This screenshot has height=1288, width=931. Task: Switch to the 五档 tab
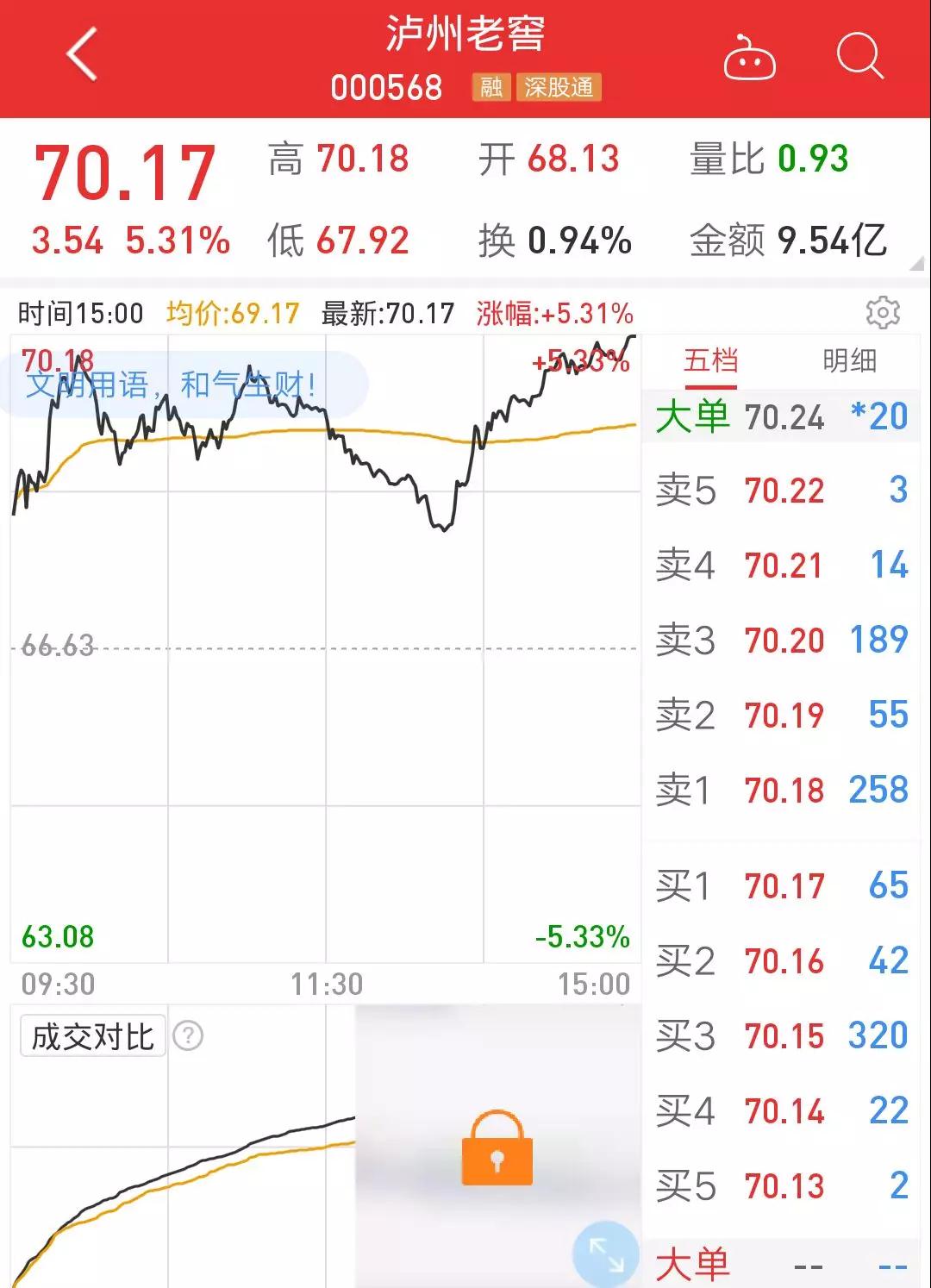(x=711, y=361)
